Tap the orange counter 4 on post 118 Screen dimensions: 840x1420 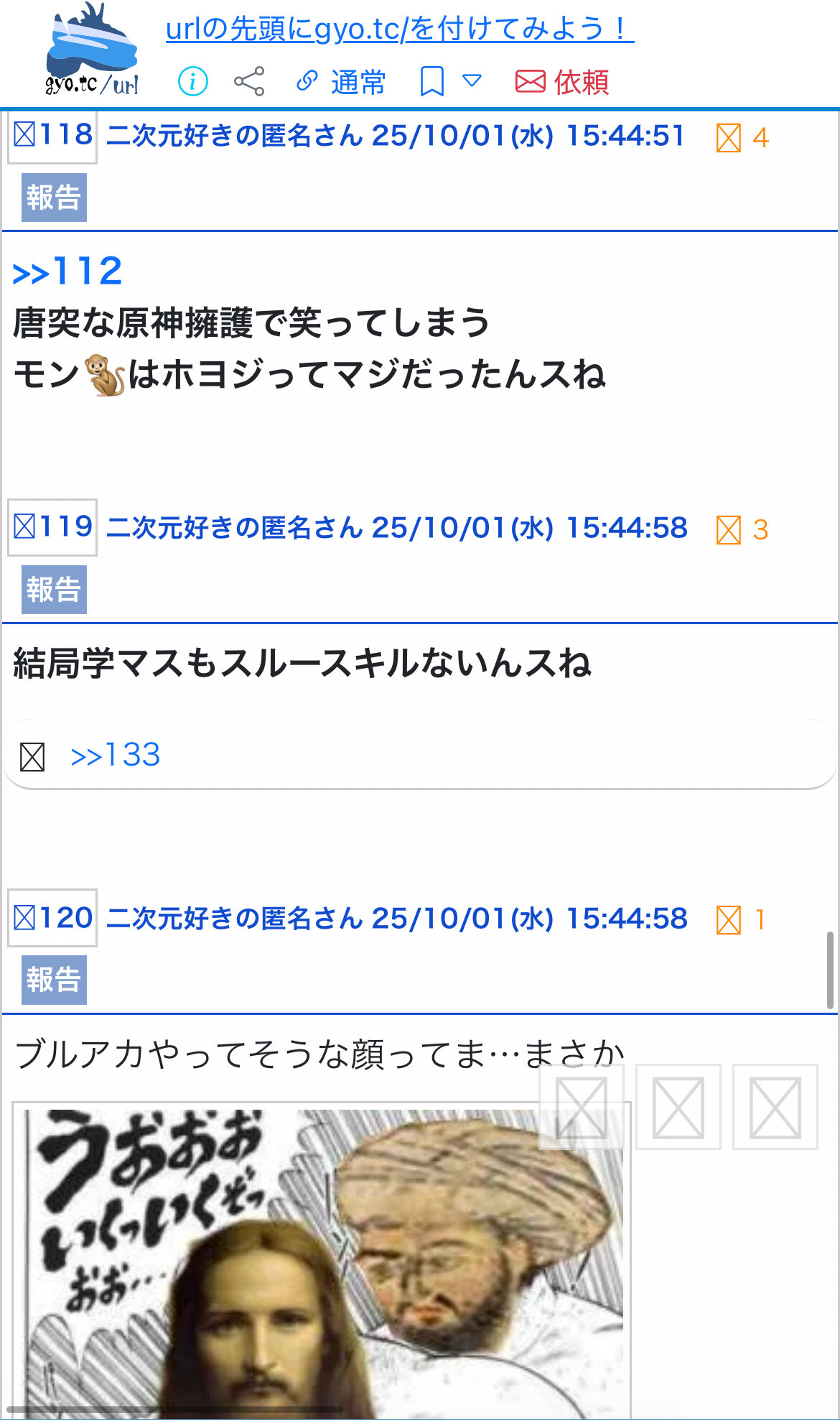point(742,137)
